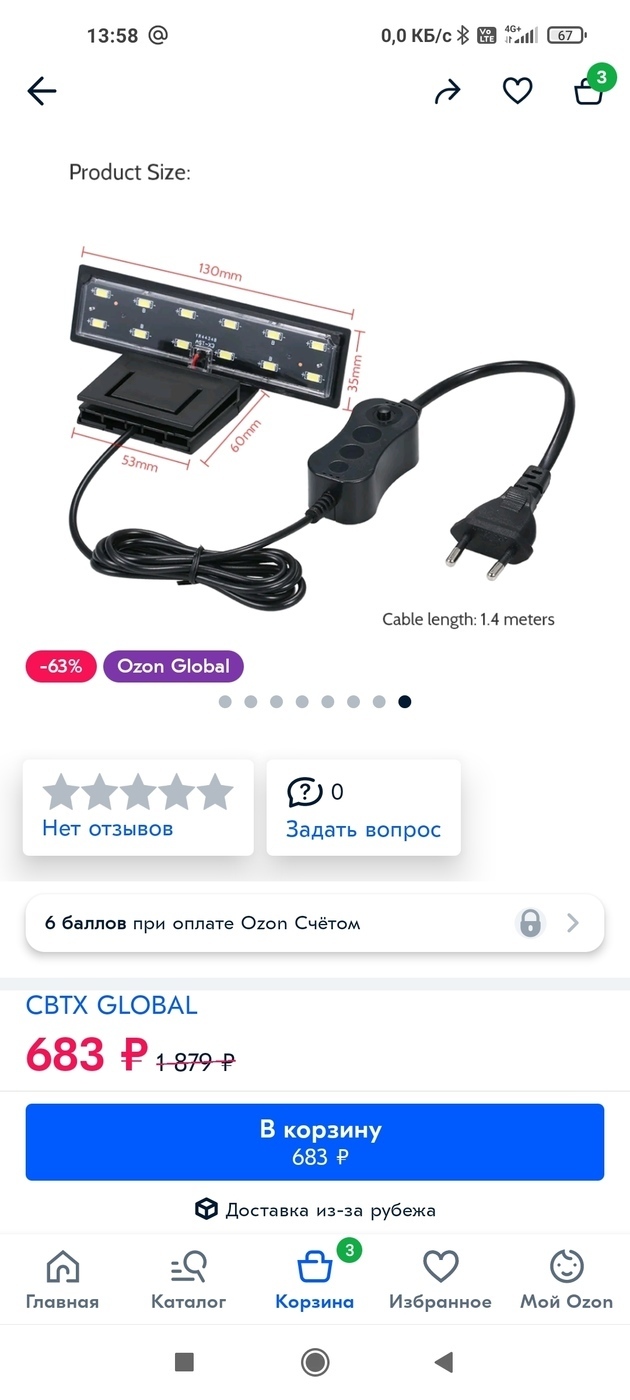Switch to the Мой Ozon tab
Viewport: 630px width, 1400px height.
pyautogui.click(x=566, y=1280)
